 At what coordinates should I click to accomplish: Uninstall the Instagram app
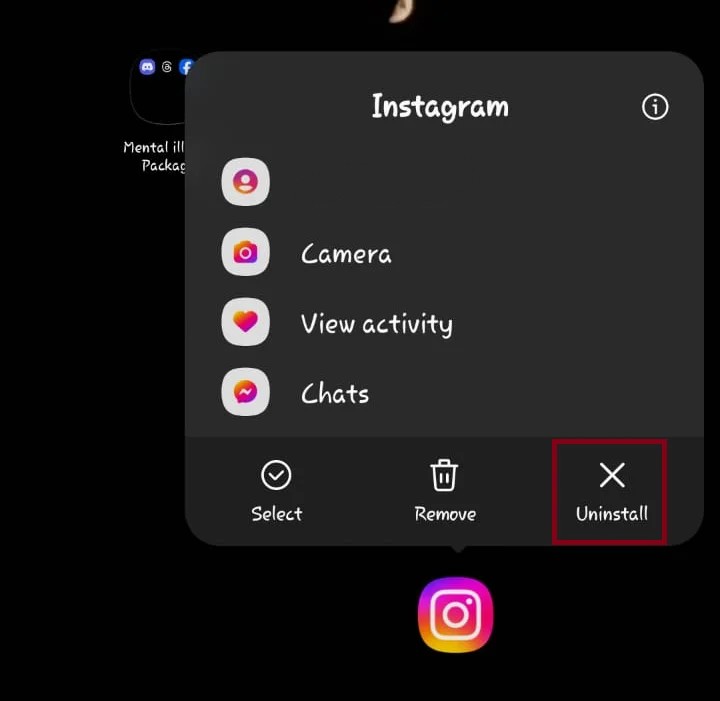[x=611, y=492]
